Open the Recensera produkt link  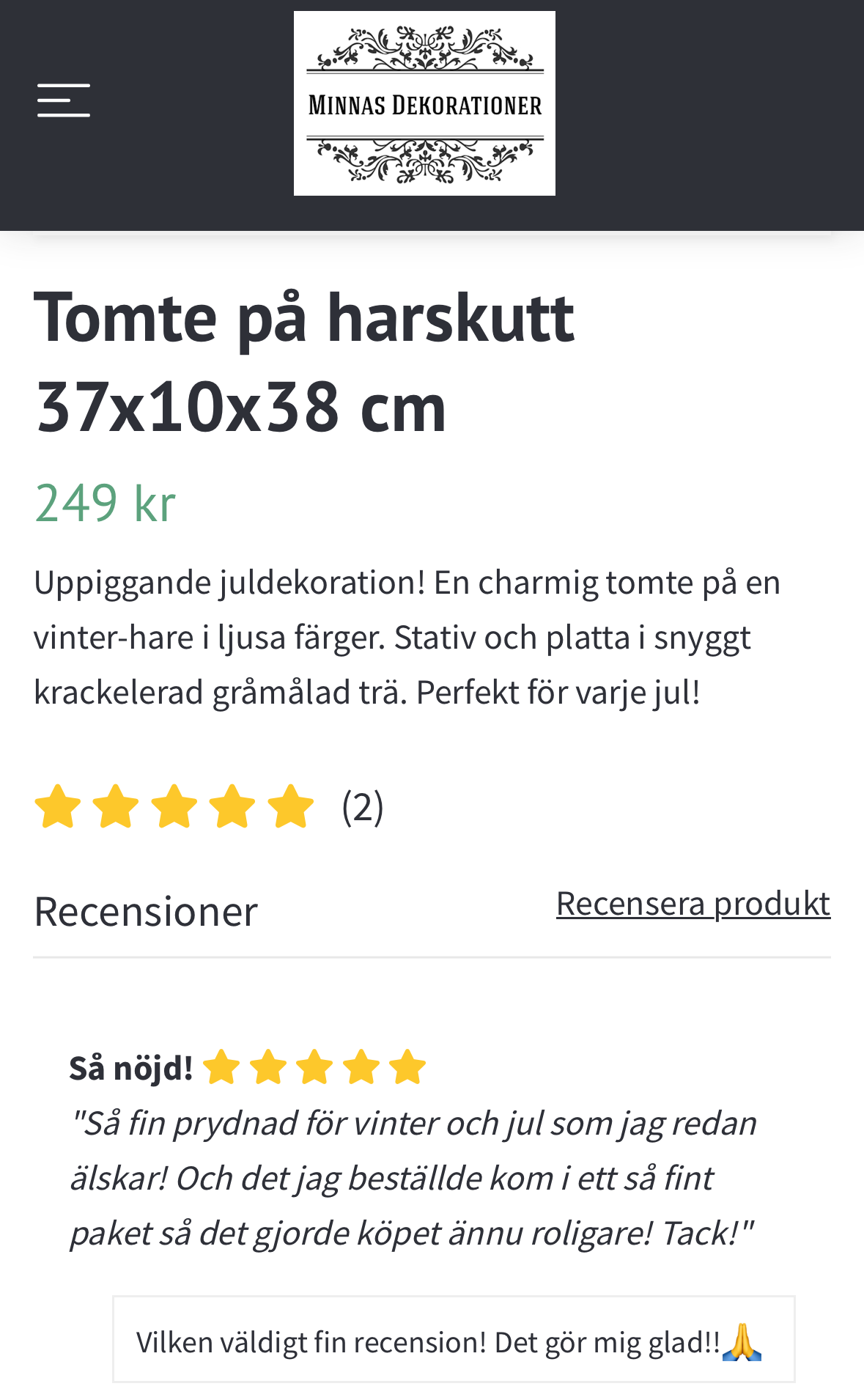pos(693,903)
